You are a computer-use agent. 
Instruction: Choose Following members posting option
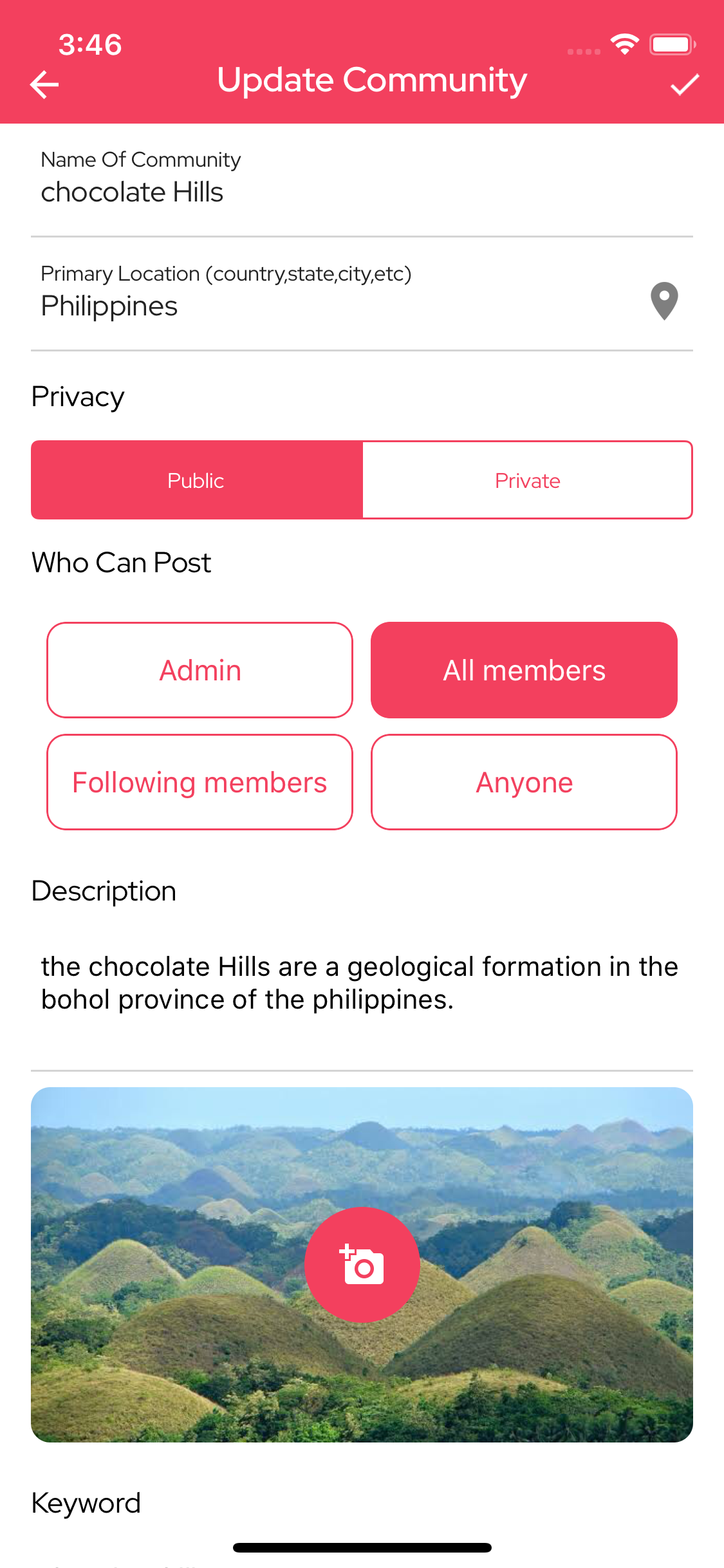[199, 781]
